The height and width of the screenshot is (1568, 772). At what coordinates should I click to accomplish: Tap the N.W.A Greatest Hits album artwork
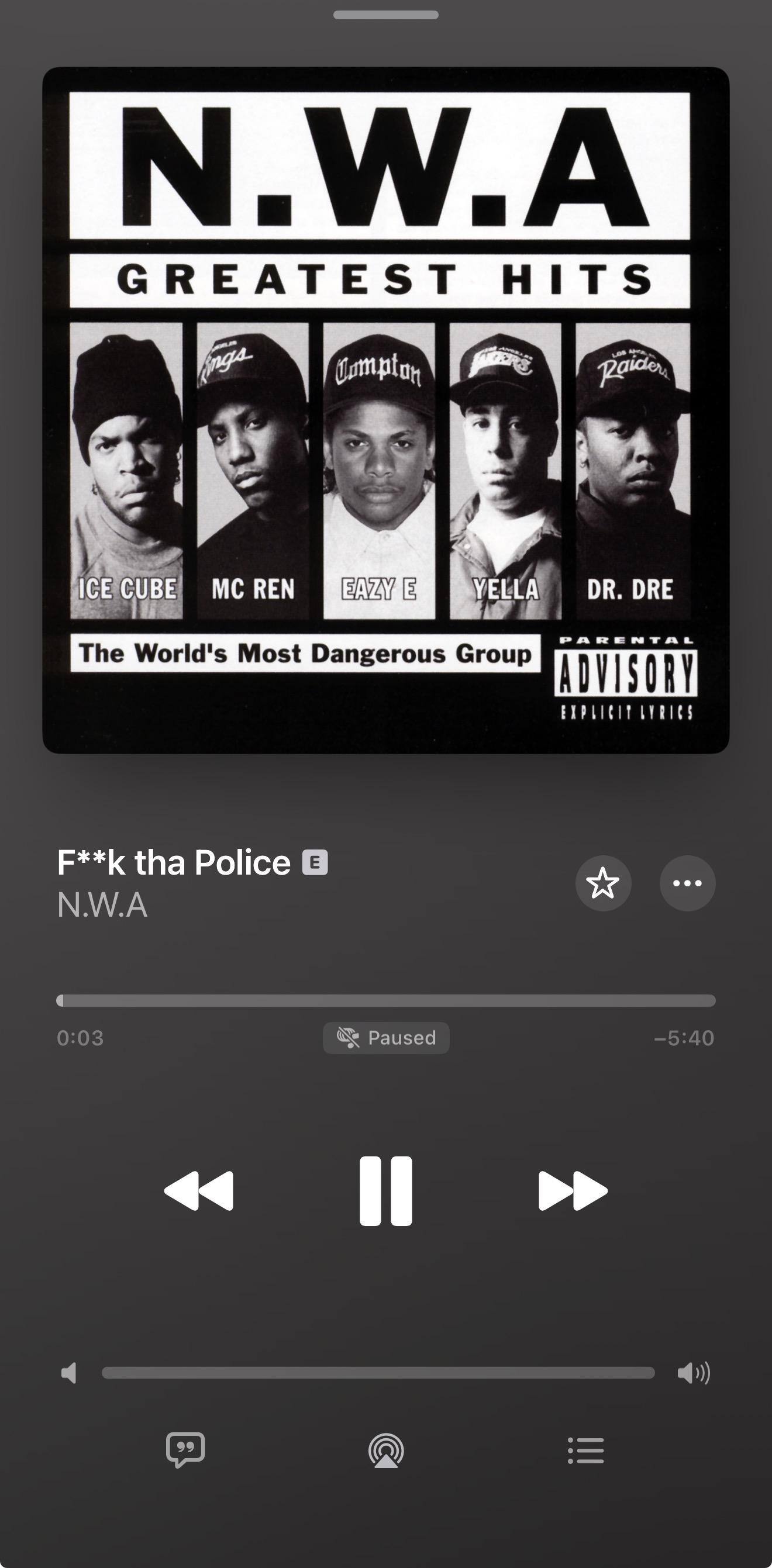point(386,410)
